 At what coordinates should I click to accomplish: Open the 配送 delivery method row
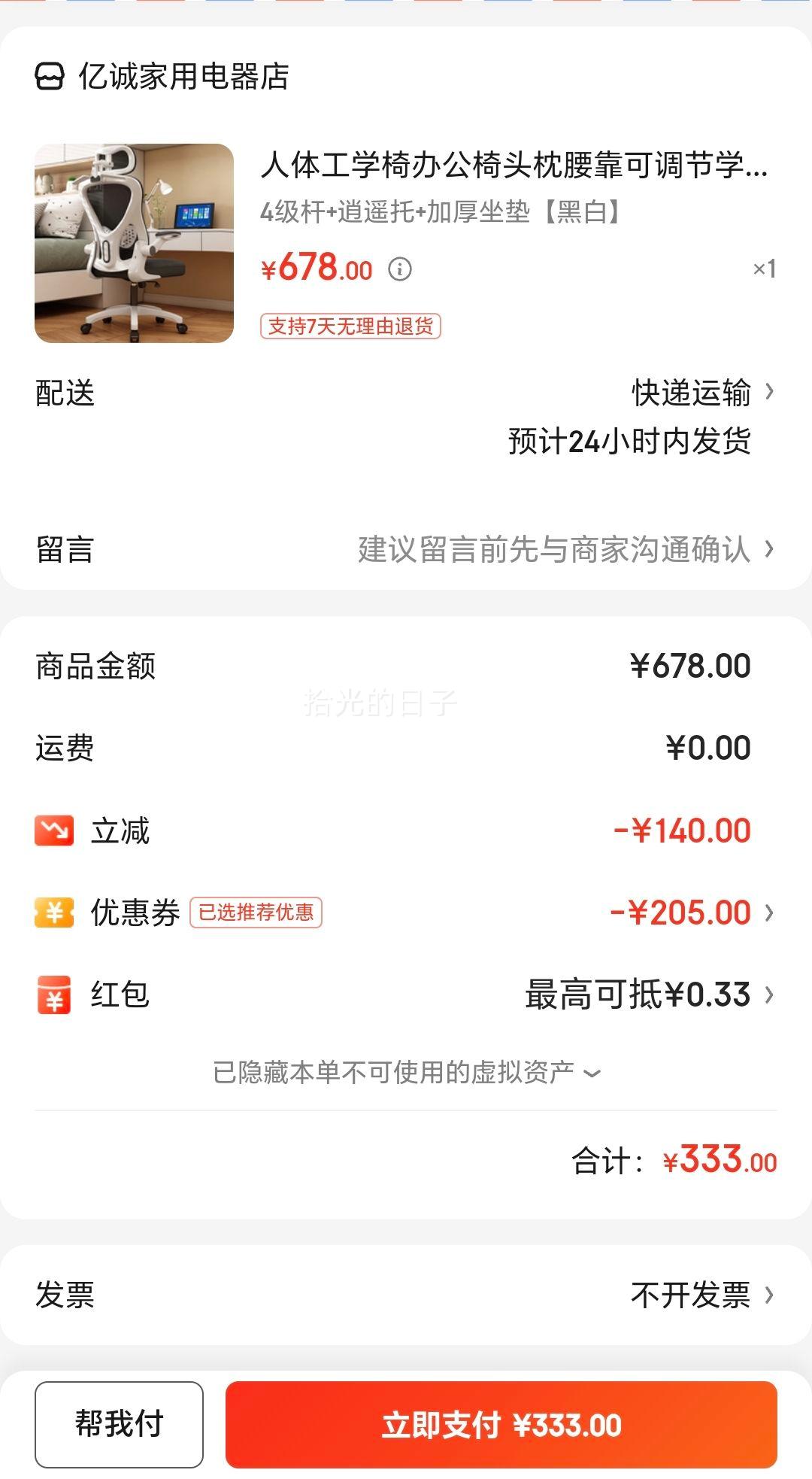point(406,416)
